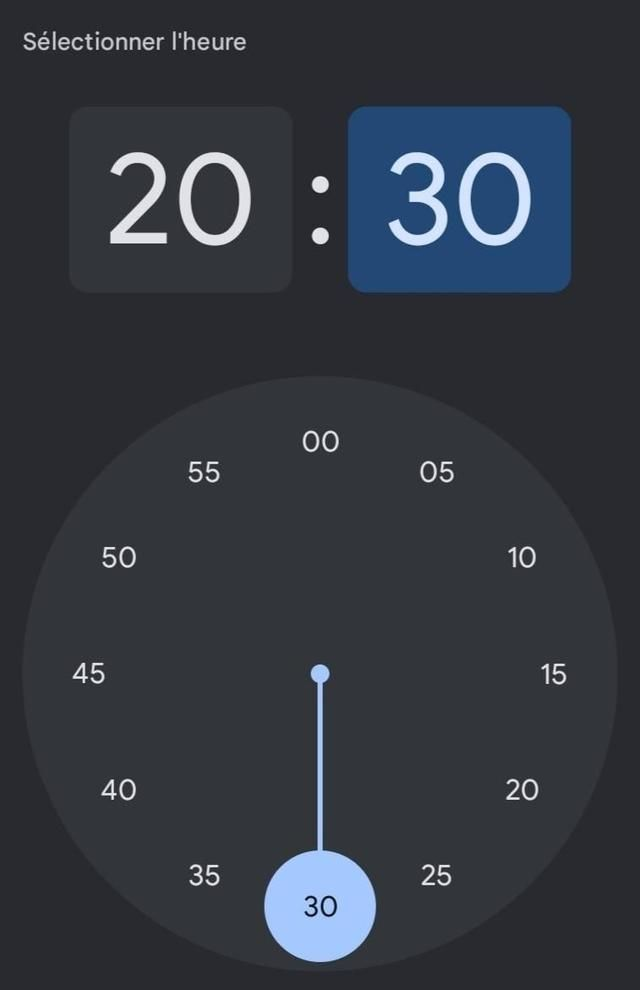Pick 50 minutes on the dial
This screenshot has width=640, height=990.
pyautogui.click(x=119, y=557)
